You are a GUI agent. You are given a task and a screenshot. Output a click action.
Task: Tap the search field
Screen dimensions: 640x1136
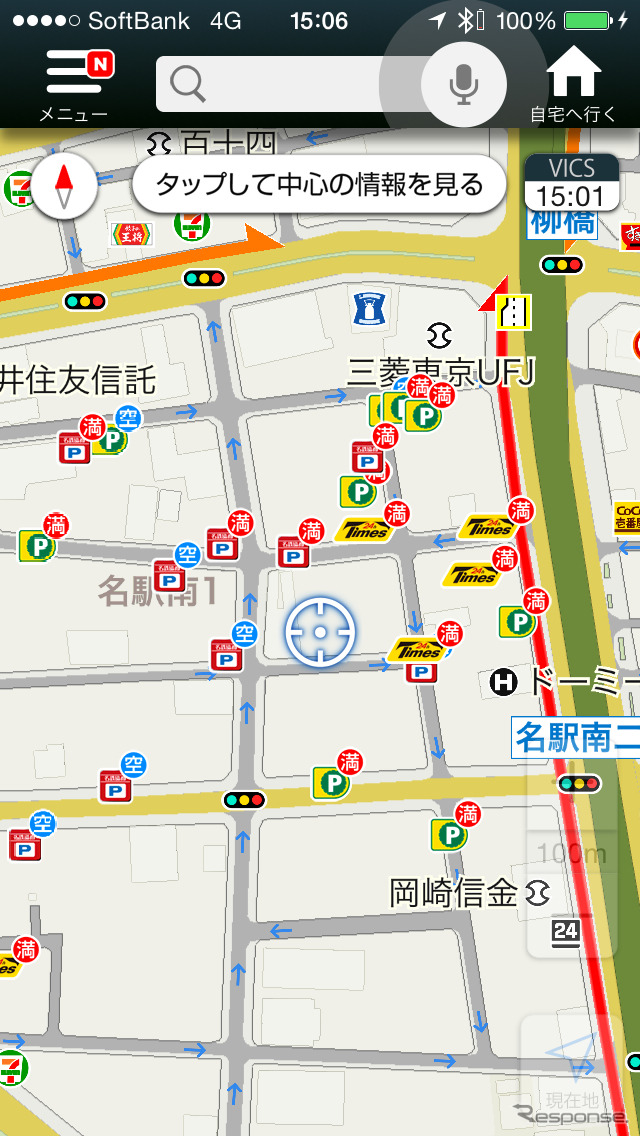pyautogui.click(x=290, y=85)
